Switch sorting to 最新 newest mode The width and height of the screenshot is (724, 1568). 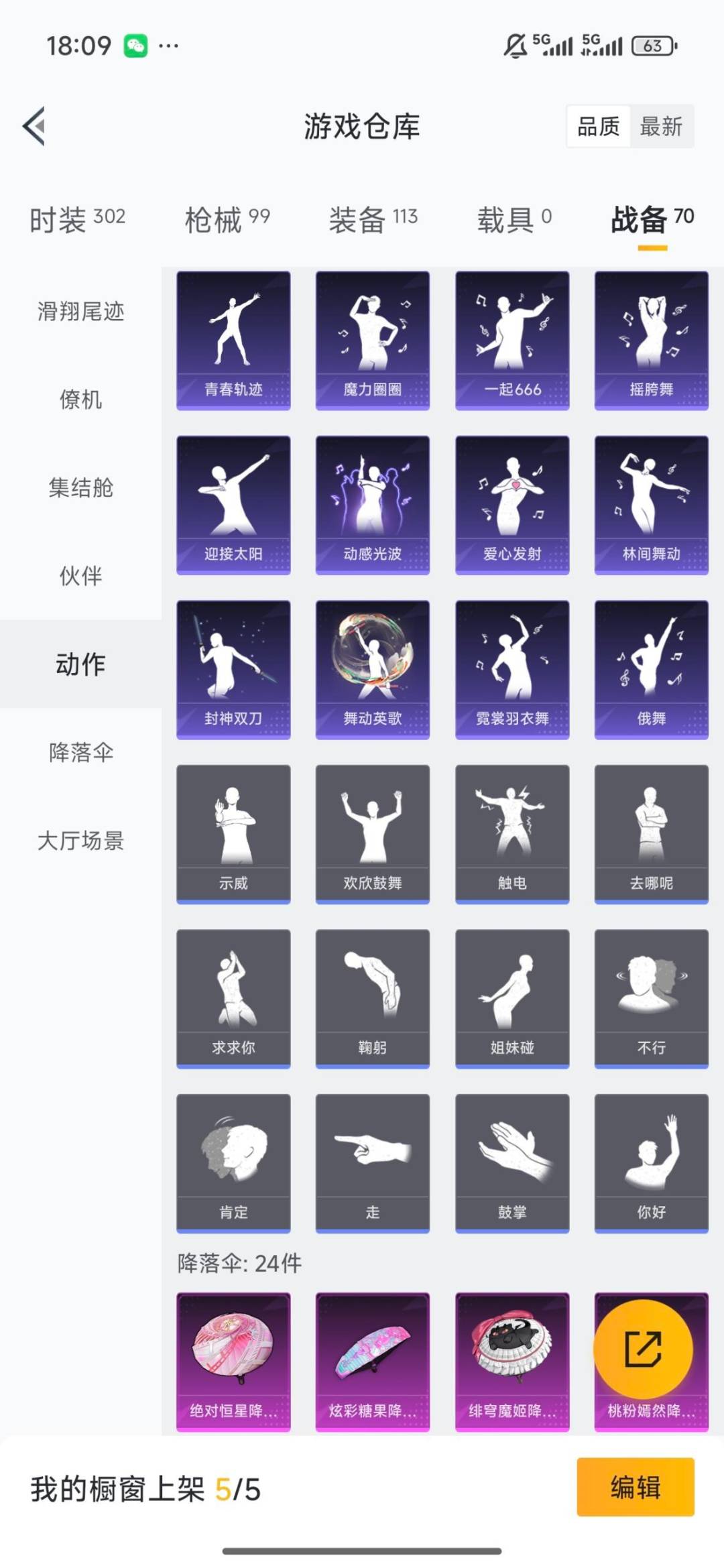pos(660,127)
